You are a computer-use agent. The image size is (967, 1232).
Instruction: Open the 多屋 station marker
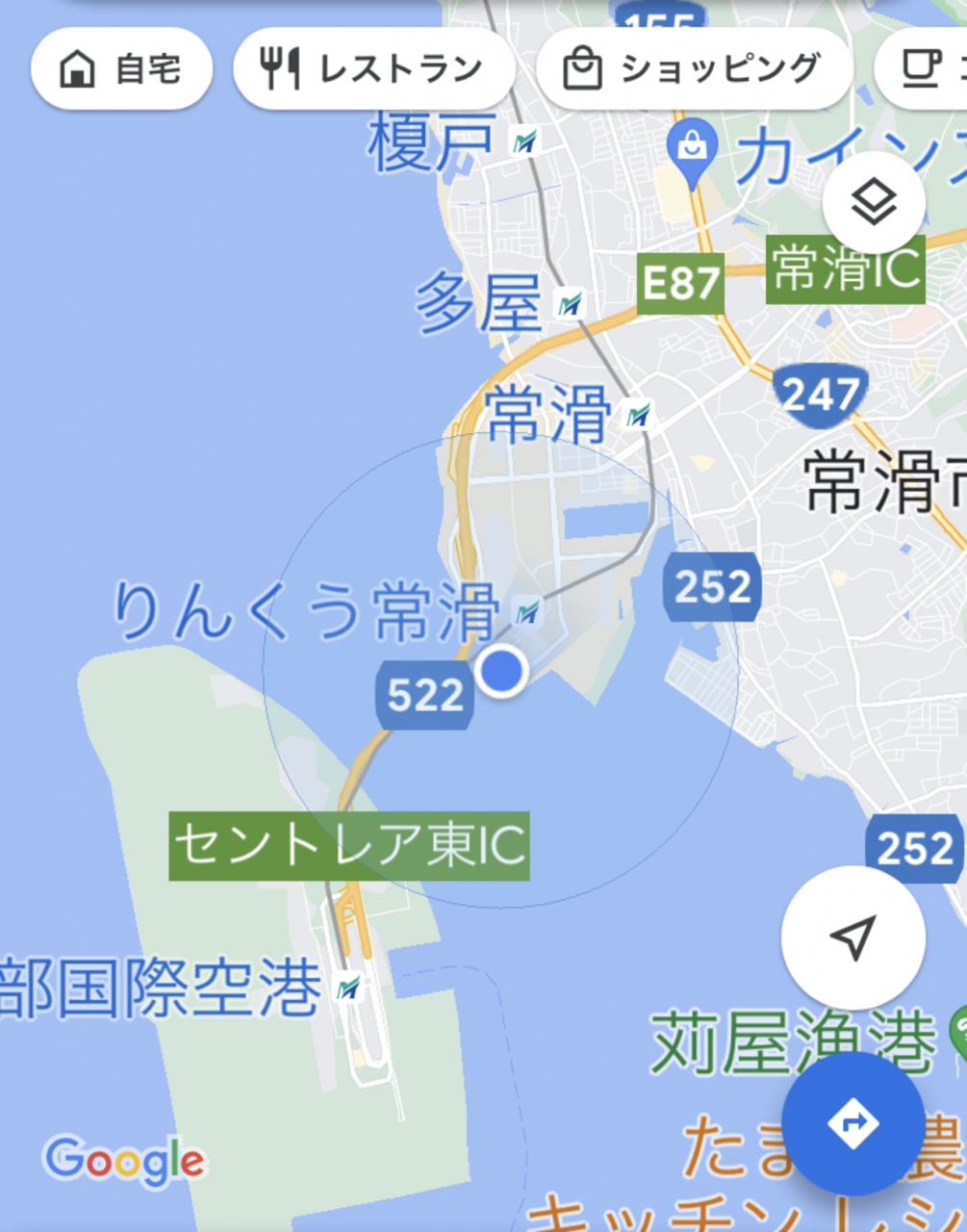570,305
